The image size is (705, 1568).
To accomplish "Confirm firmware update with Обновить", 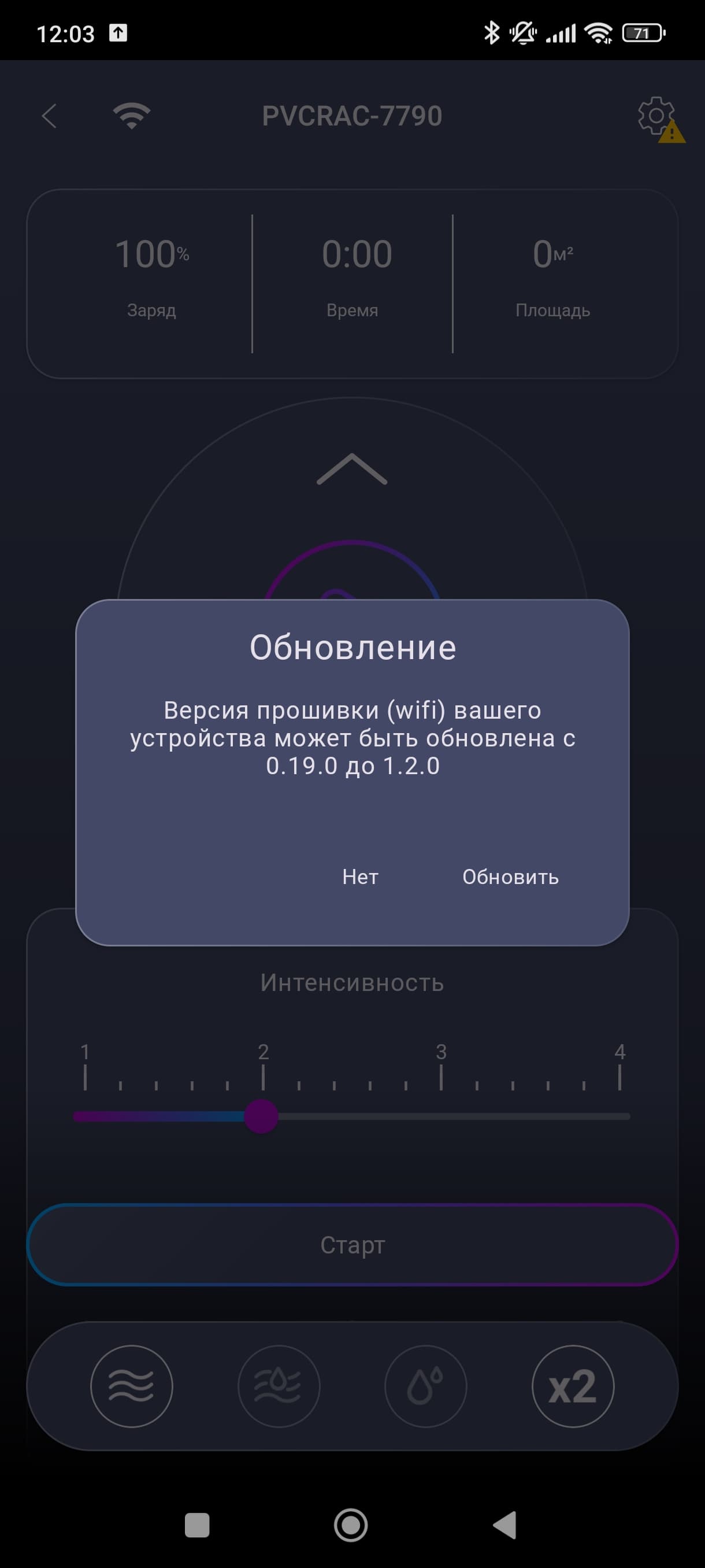I will (x=510, y=877).
